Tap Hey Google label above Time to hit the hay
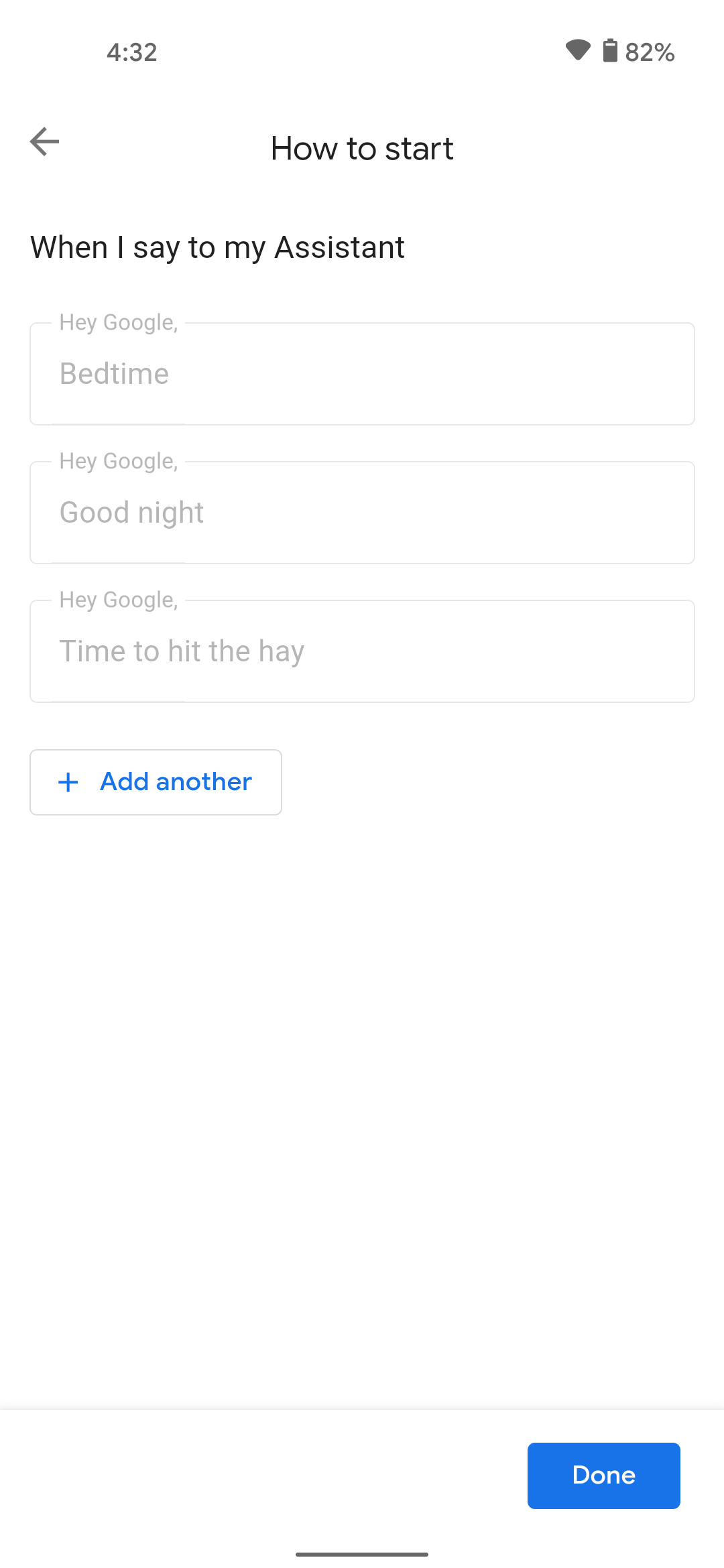Viewport: 724px width, 1568px height. click(x=118, y=600)
